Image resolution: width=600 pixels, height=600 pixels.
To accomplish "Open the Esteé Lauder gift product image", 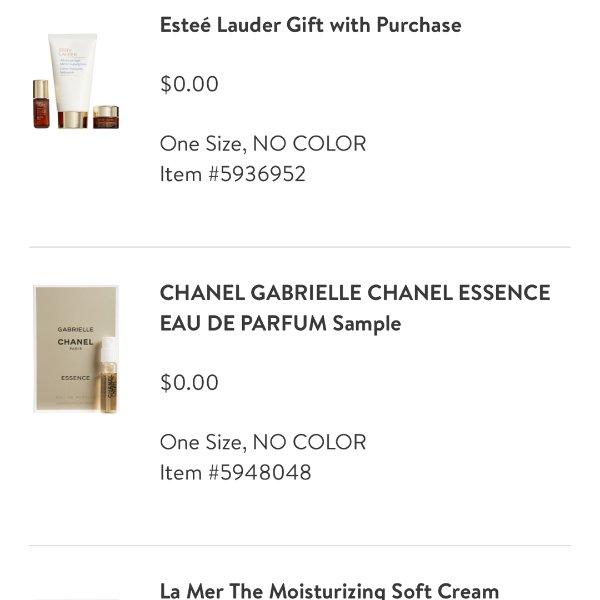I will coord(76,82).
